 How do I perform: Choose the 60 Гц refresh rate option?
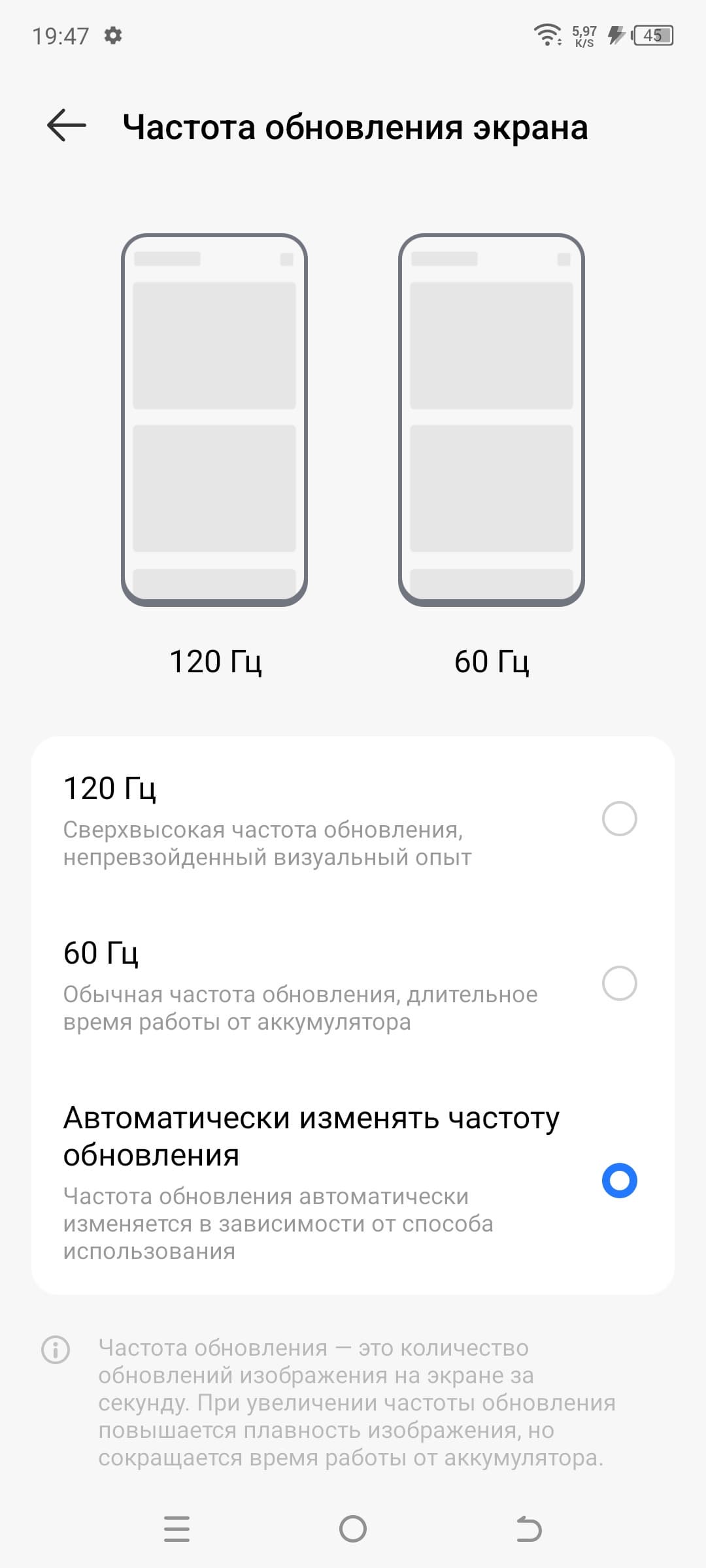618,983
